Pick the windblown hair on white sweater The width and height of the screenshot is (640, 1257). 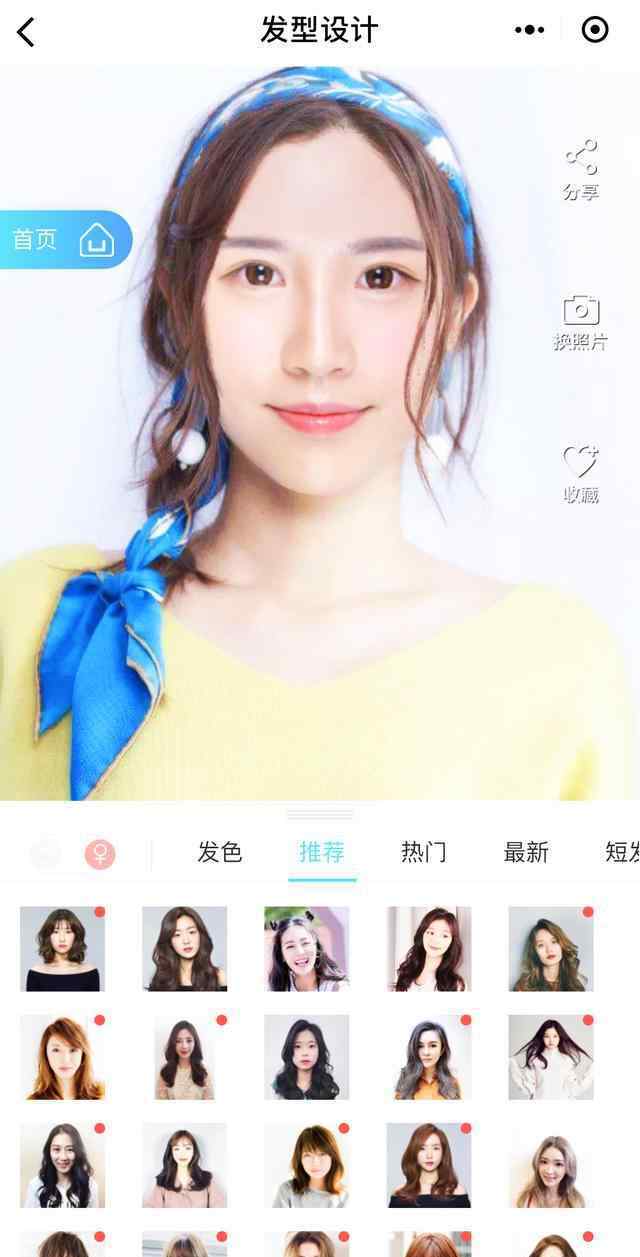pos(550,1057)
